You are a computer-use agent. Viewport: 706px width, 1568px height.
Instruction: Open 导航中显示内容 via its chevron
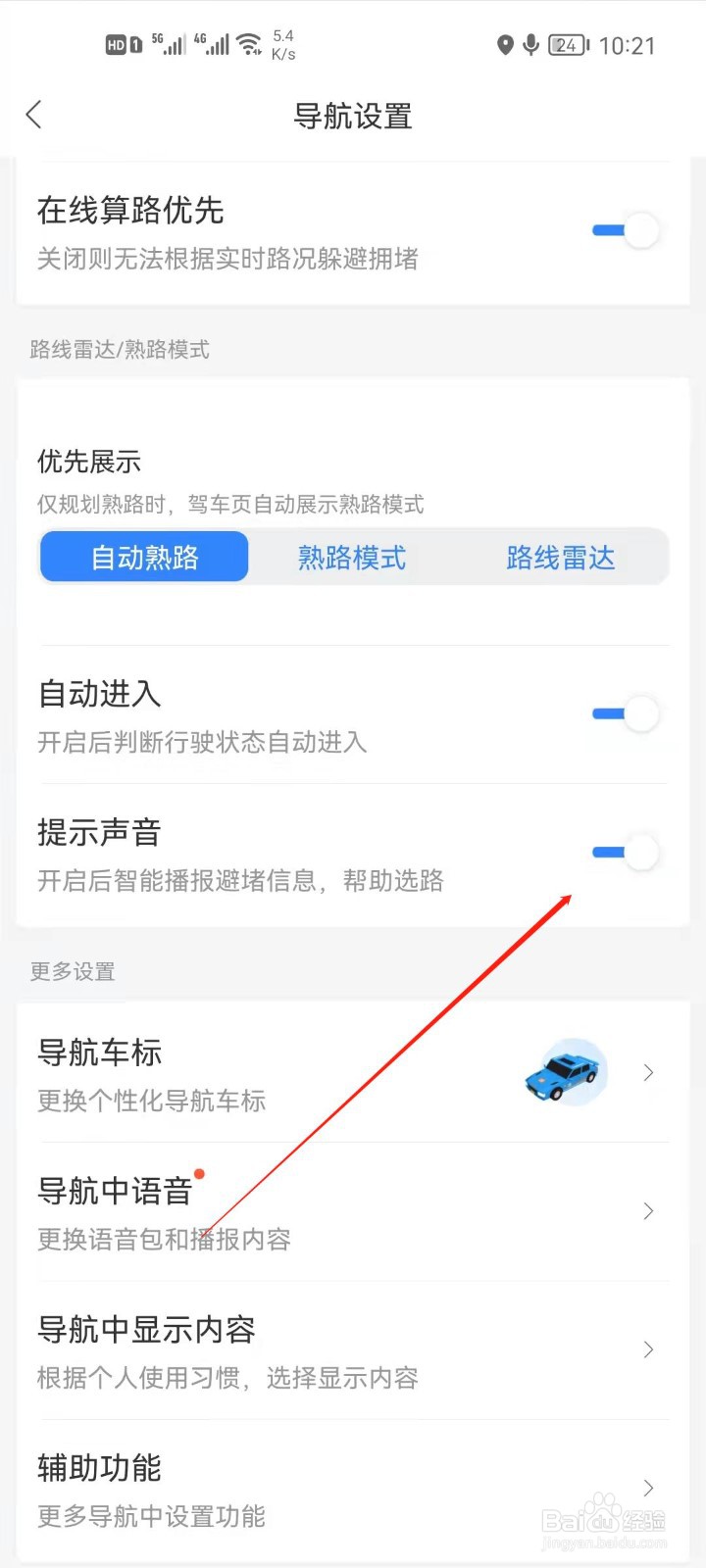click(647, 1349)
